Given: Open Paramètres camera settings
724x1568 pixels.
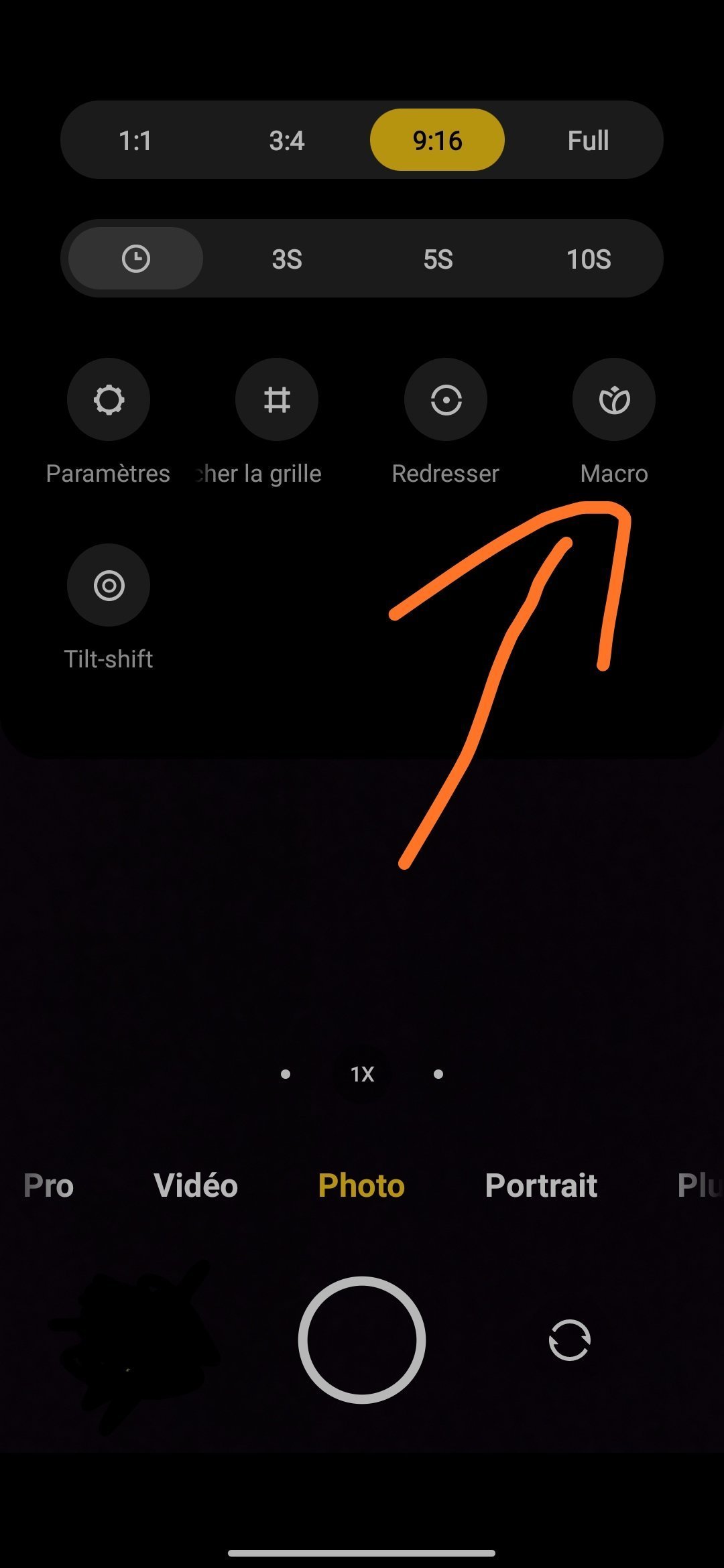Looking at the screenshot, I should (x=109, y=400).
